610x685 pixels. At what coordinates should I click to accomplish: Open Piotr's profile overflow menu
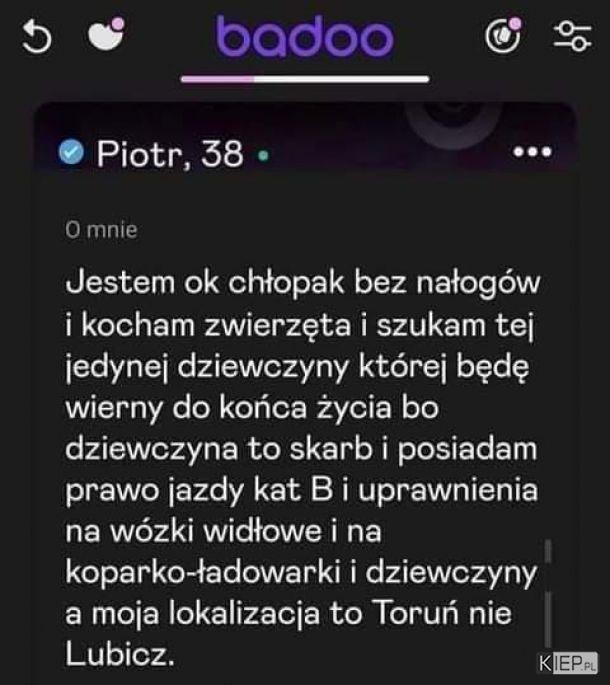click(x=531, y=153)
